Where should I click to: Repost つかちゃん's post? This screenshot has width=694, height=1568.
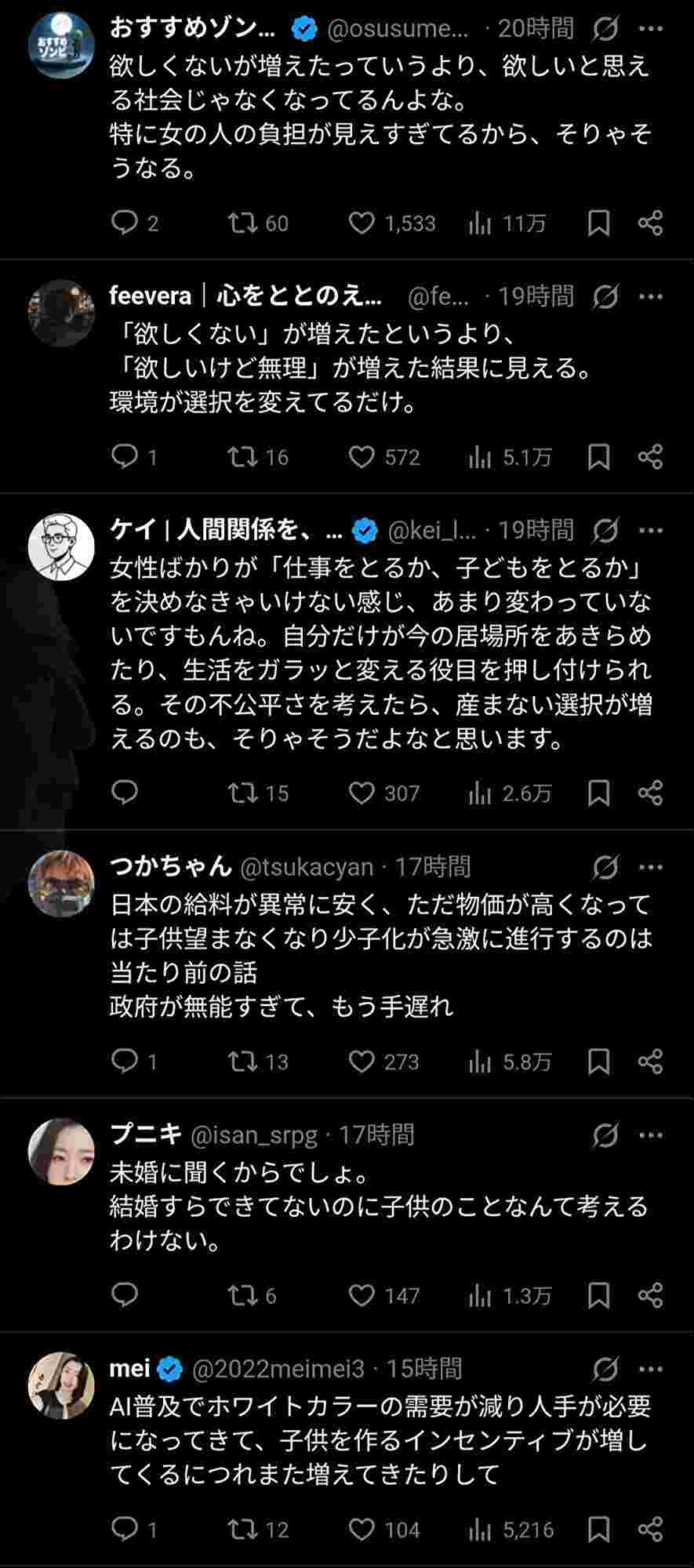point(242,1062)
